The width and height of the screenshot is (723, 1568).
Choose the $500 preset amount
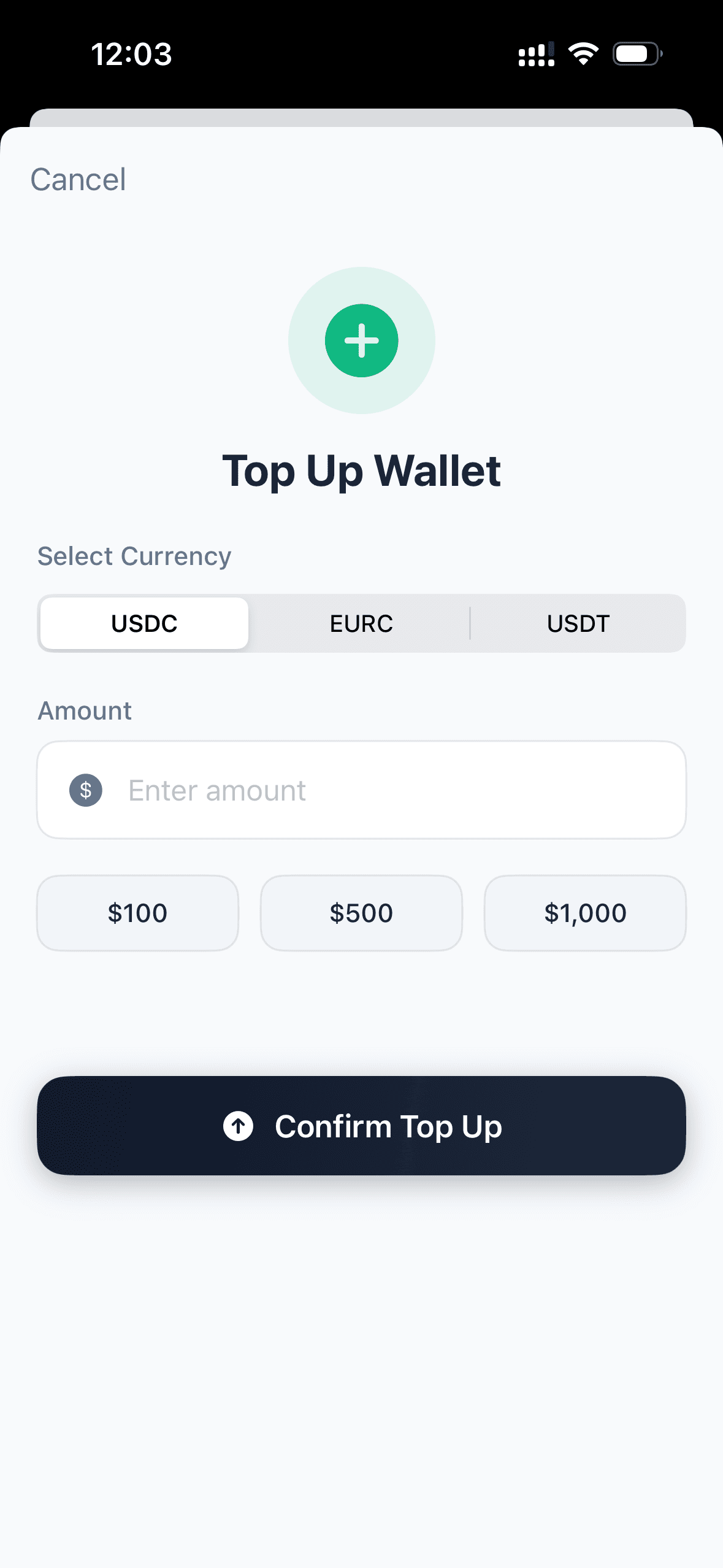point(361,913)
